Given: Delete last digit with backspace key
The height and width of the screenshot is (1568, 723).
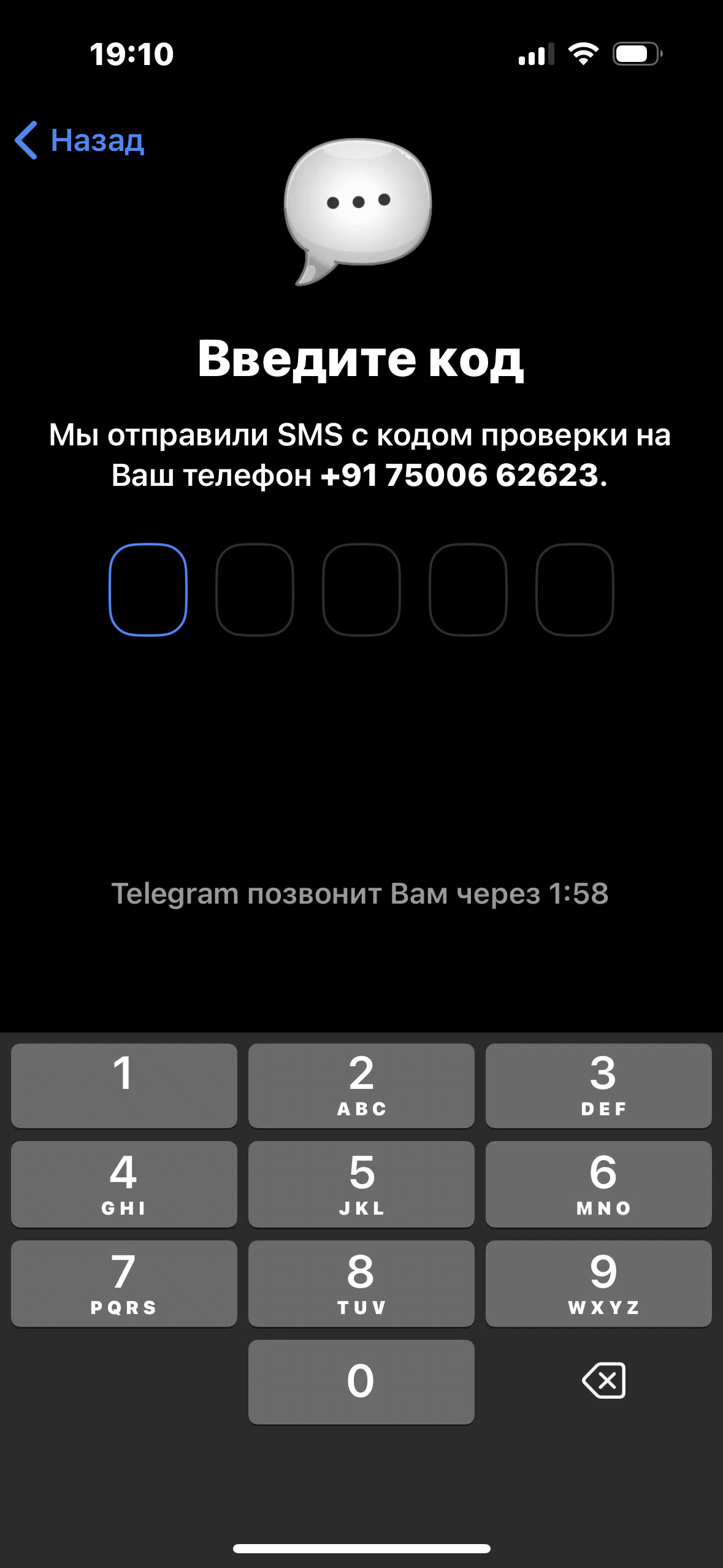Looking at the screenshot, I should (x=604, y=1381).
